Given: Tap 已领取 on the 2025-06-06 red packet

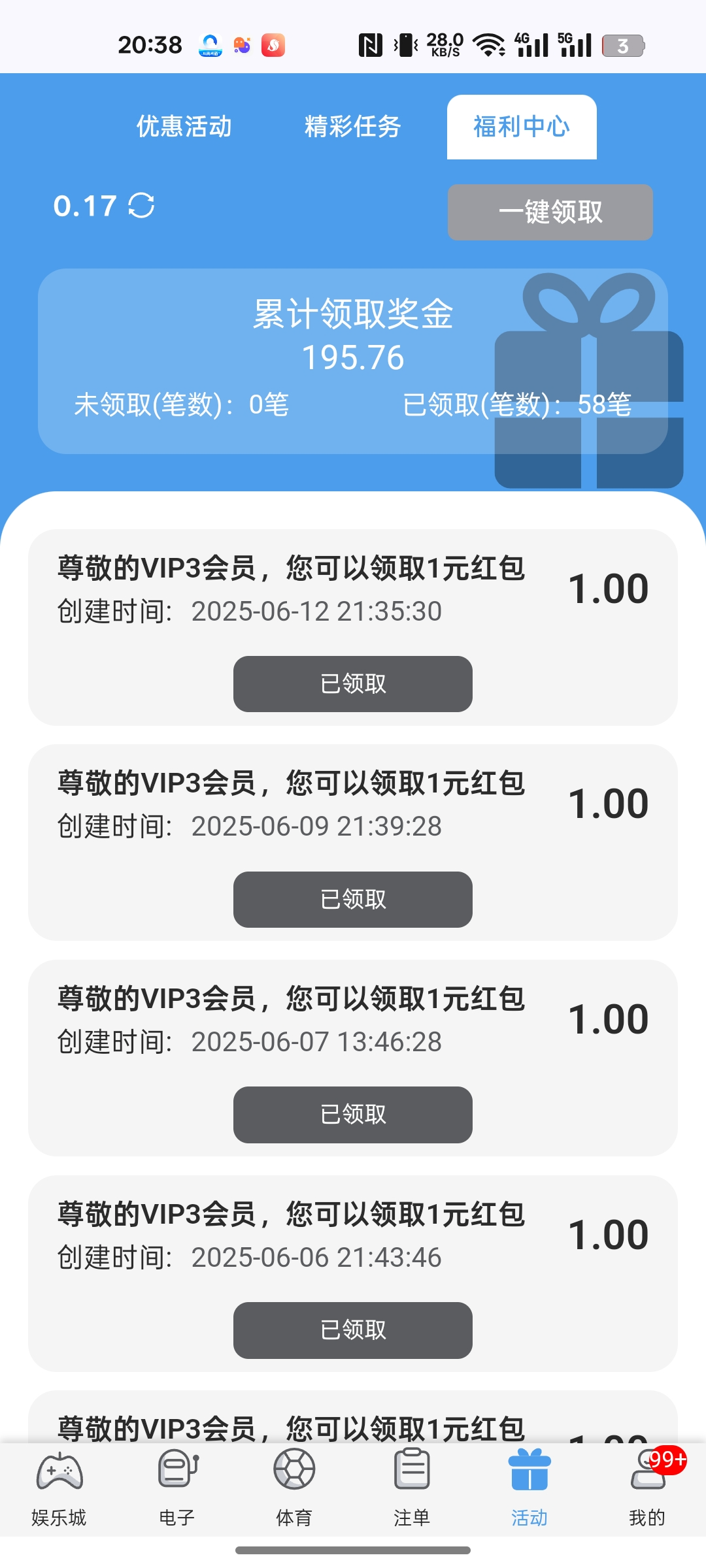Looking at the screenshot, I should (x=353, y=1330).
